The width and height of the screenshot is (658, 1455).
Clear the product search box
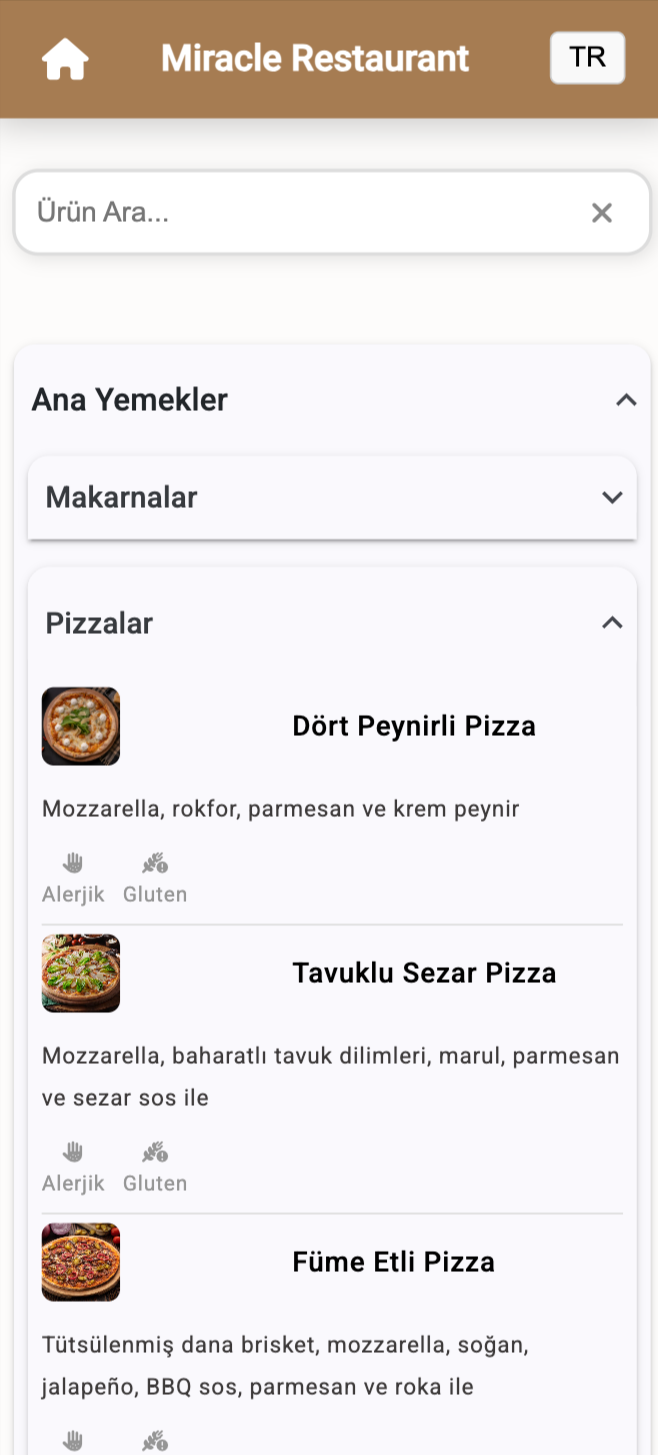(601, 212)
